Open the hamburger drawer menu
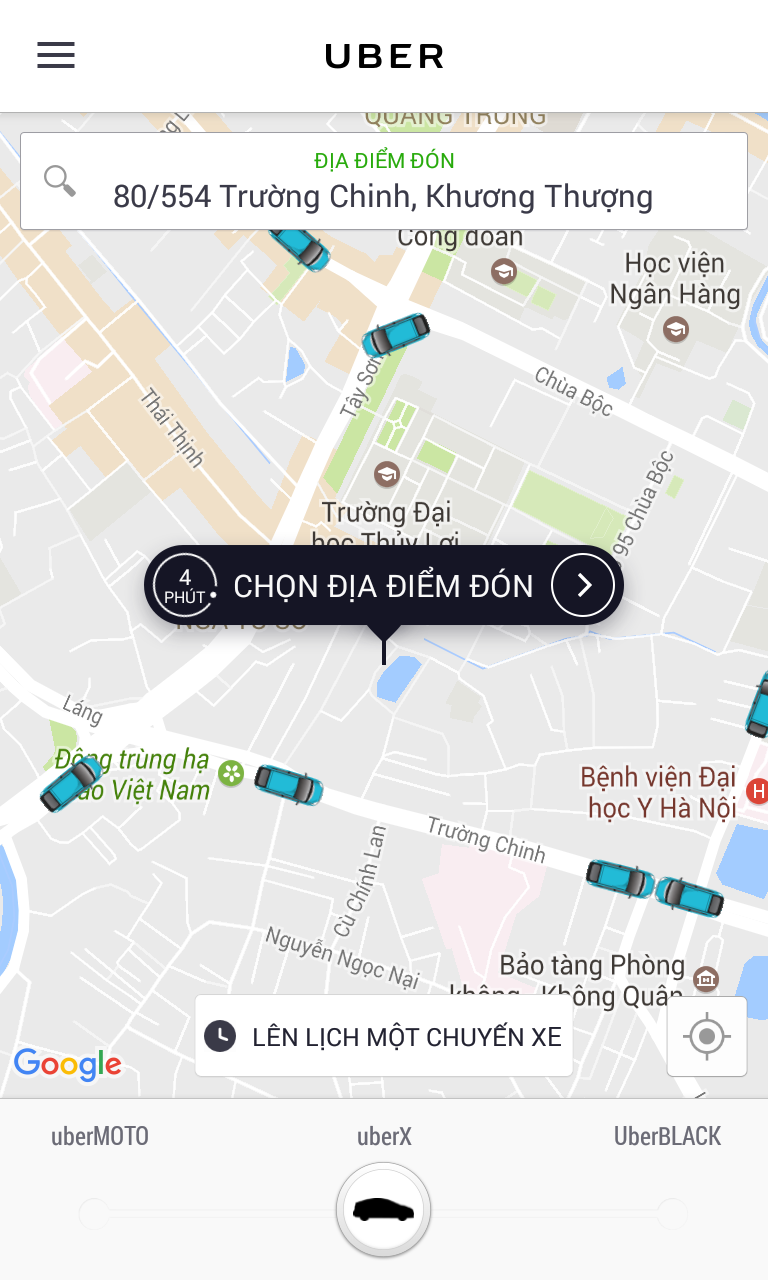Image resolution: width=768 pixels, height=1280 pixels. [56, 55]
